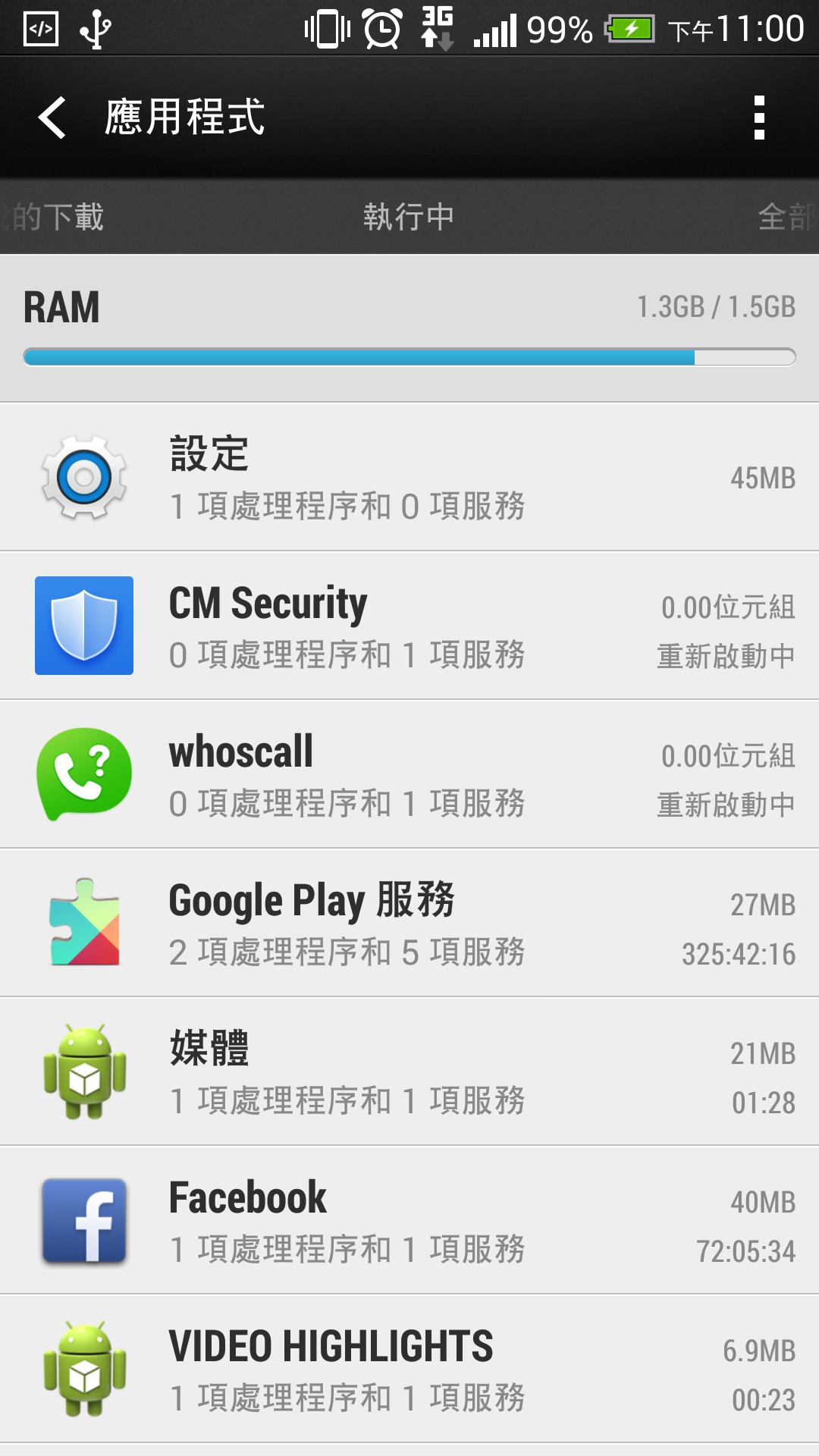The width and height of the screenshot is (819, 1456).
Task: Open the 設定 running process
Action: point(409,478)
